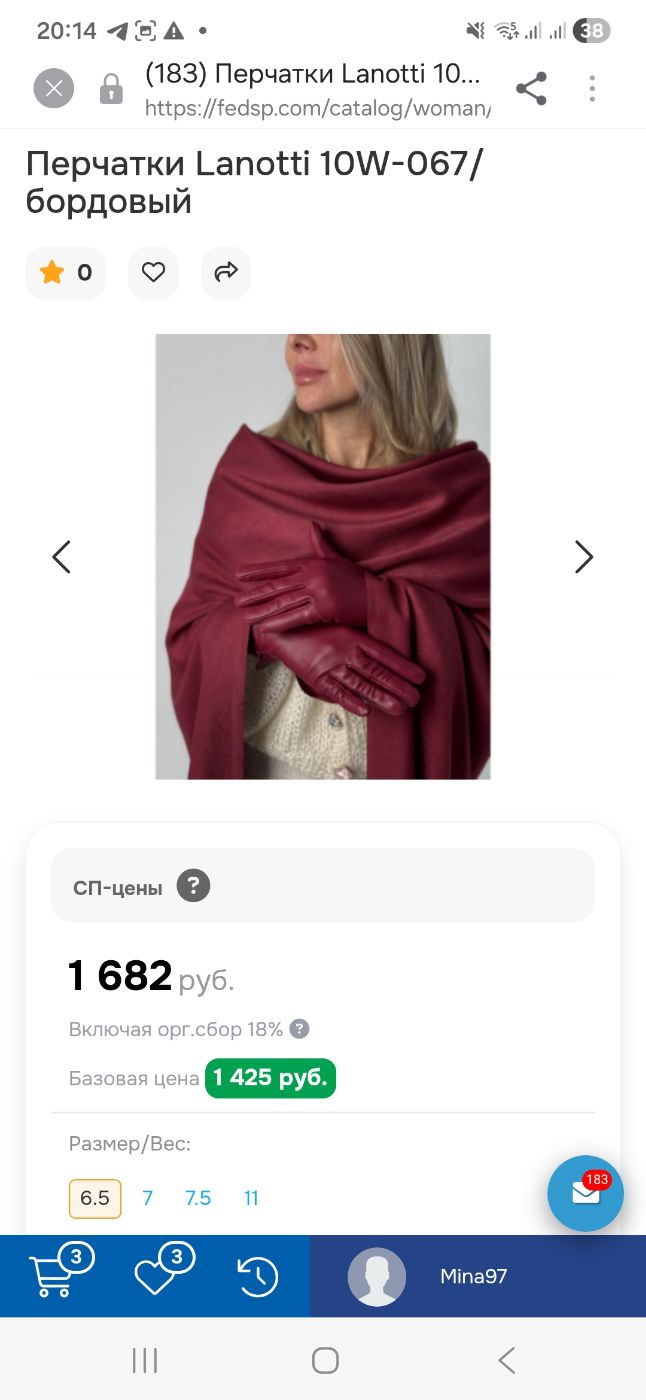Choose size 7.5

[198, 1198]
